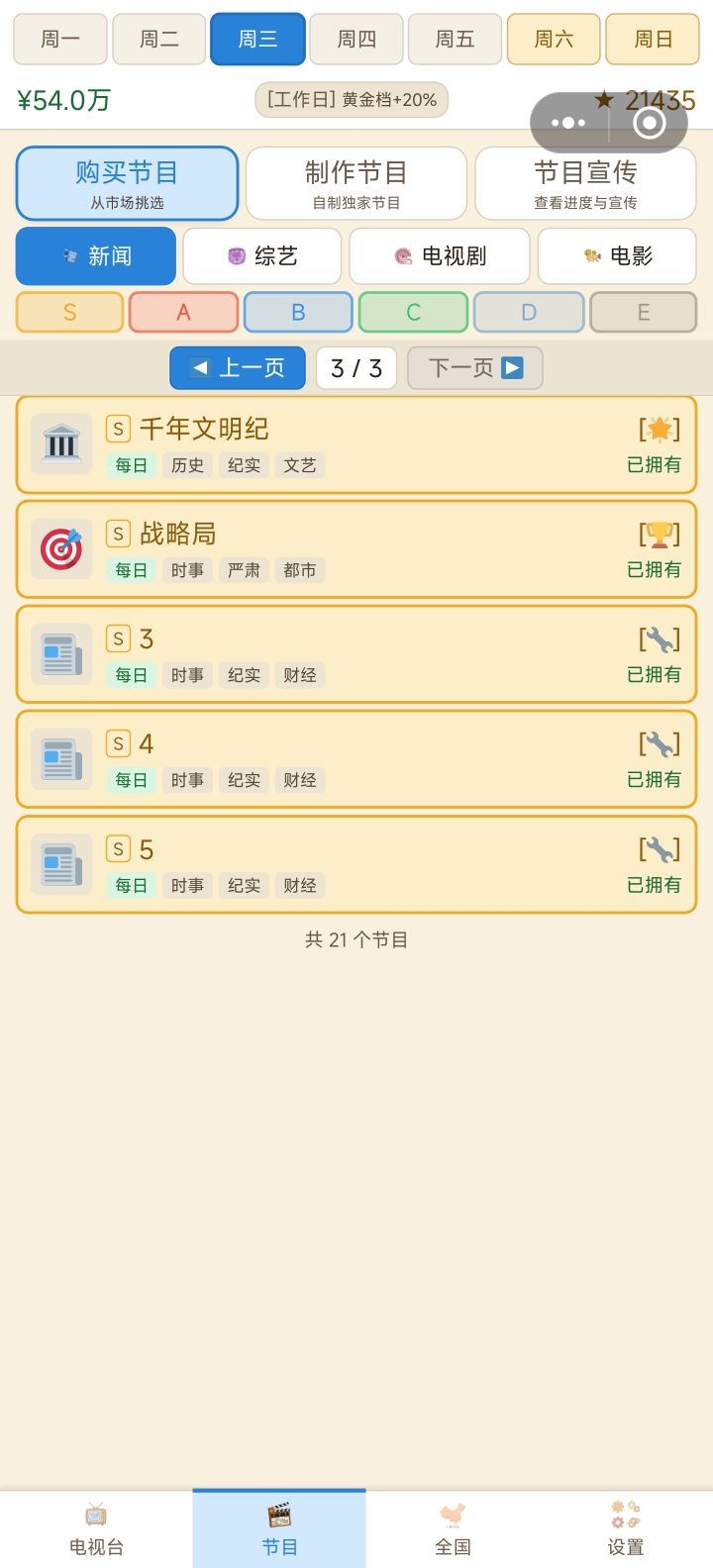Apply the grade S filter
Image resolution: width=713 pixels, height=1568 pixels.
tap(69, 313)
